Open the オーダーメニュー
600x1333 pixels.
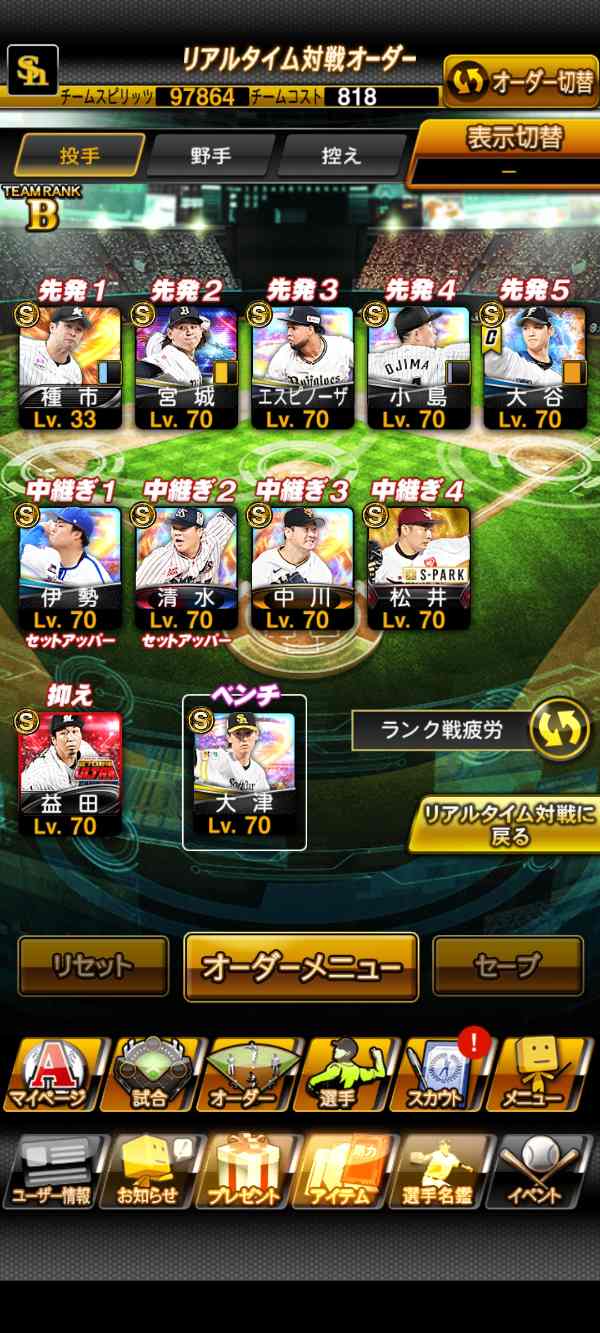coord(301,966)
